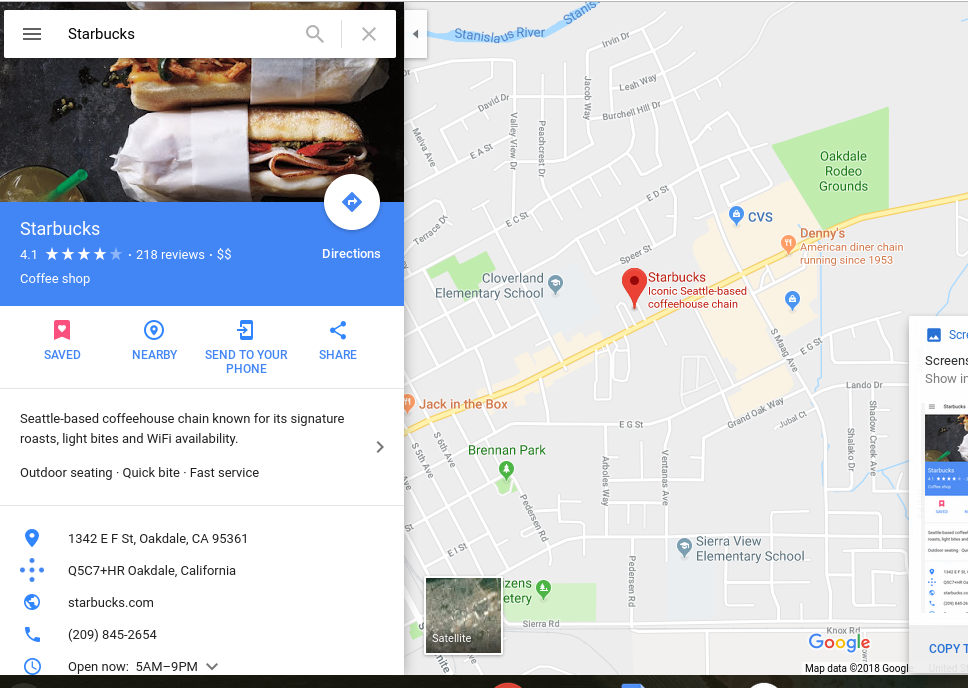This screenshot has width=968, height=688.
Task: Tap the Saved bookmark button
Action: click(x=62, y=340)
